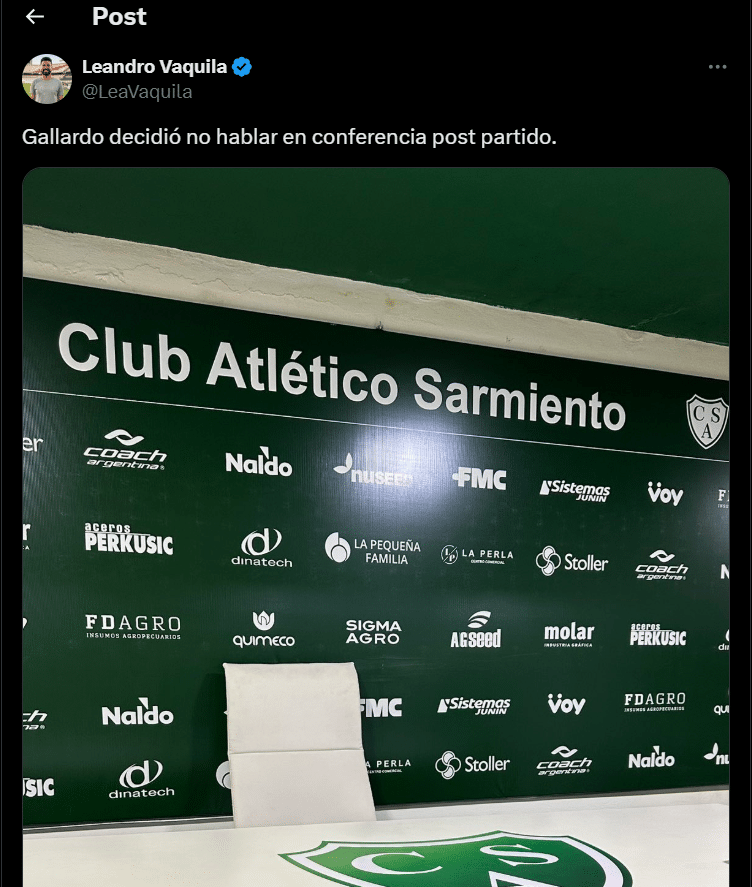Go back from the Post screen

coord(35,17)
